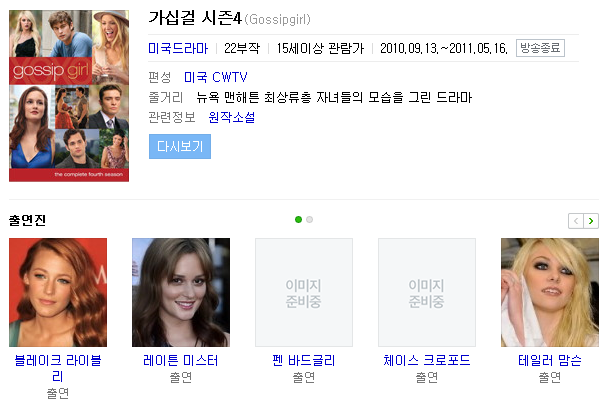The image size is (604, 403).
Task: Open 블레이크 라이블리 cast photo
Action: pyautogui.click(x=58, y=292)
